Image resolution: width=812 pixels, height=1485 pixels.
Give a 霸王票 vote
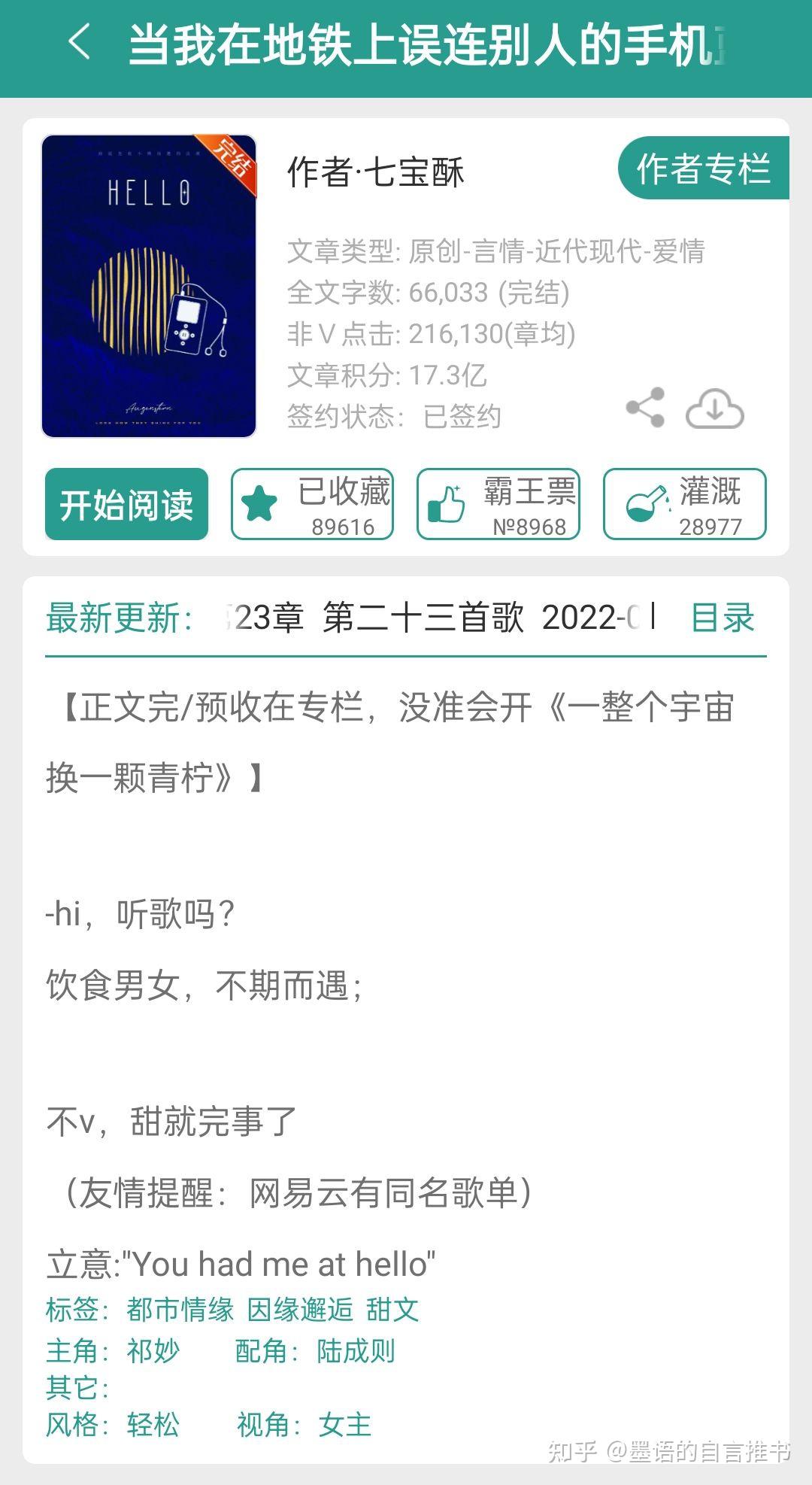click(x=498, y=504)
